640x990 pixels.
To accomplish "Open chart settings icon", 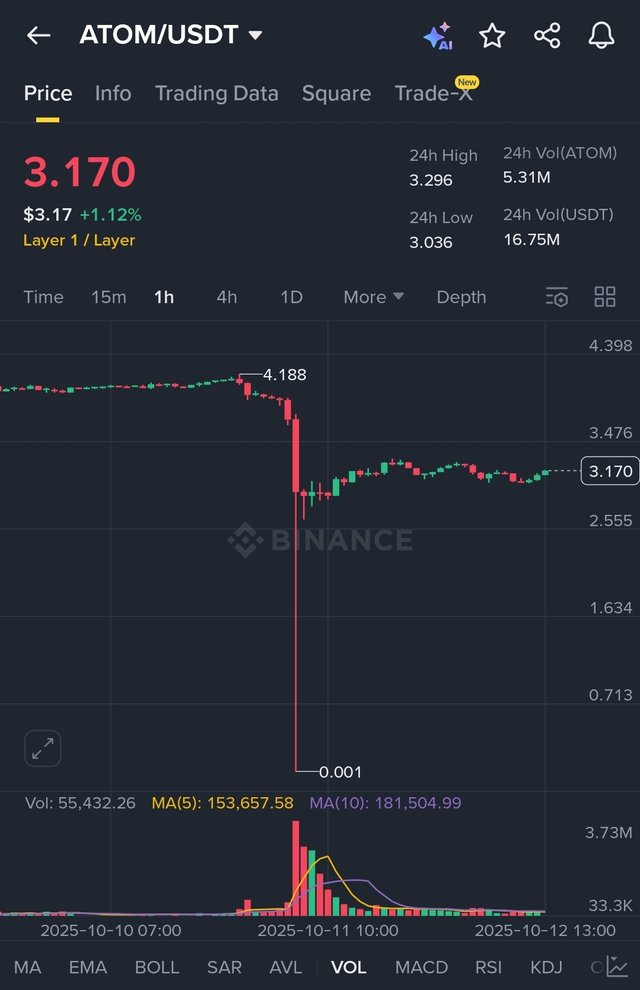I will click(557, 297).
